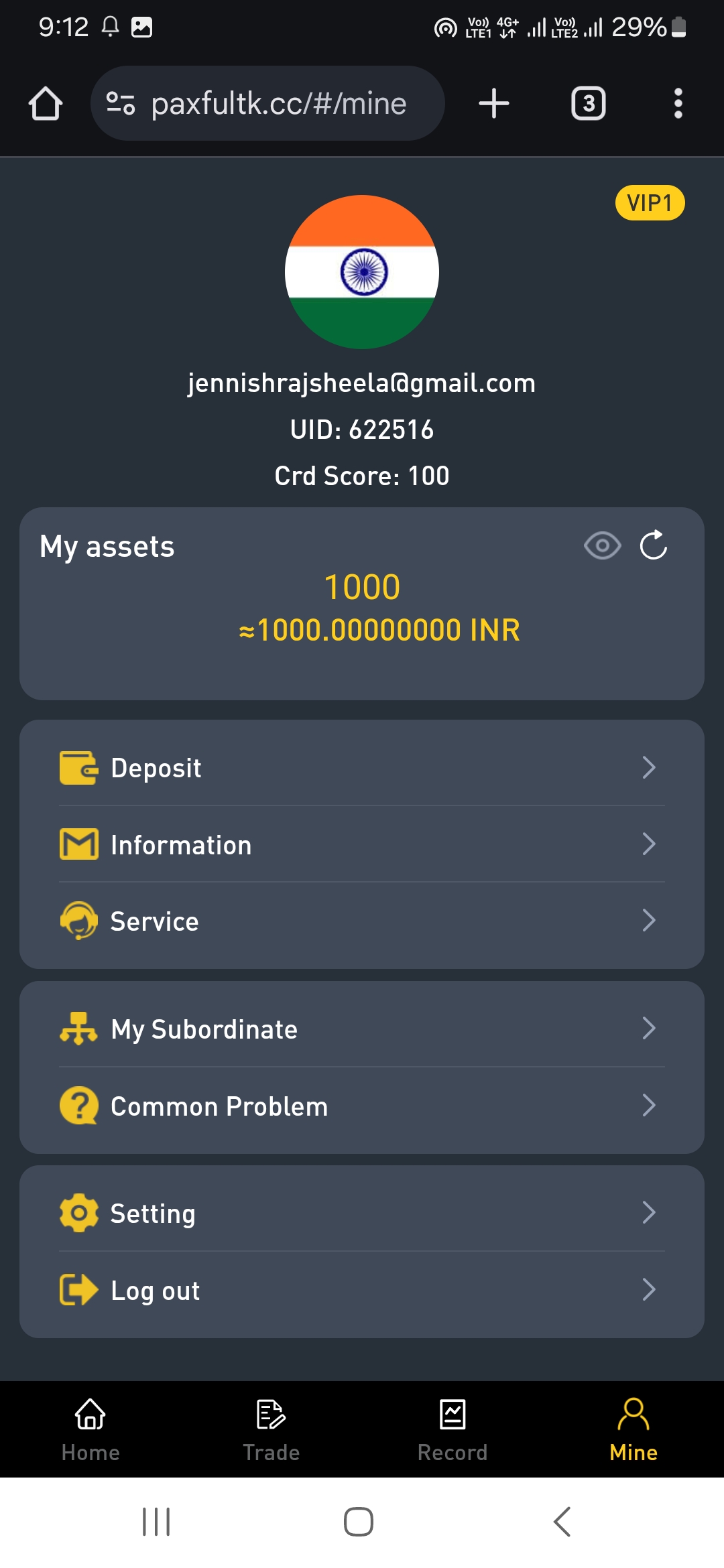Screen dimensions: 724x1568
Task: Go back using system back button
Action: (x=562, y=1522)
